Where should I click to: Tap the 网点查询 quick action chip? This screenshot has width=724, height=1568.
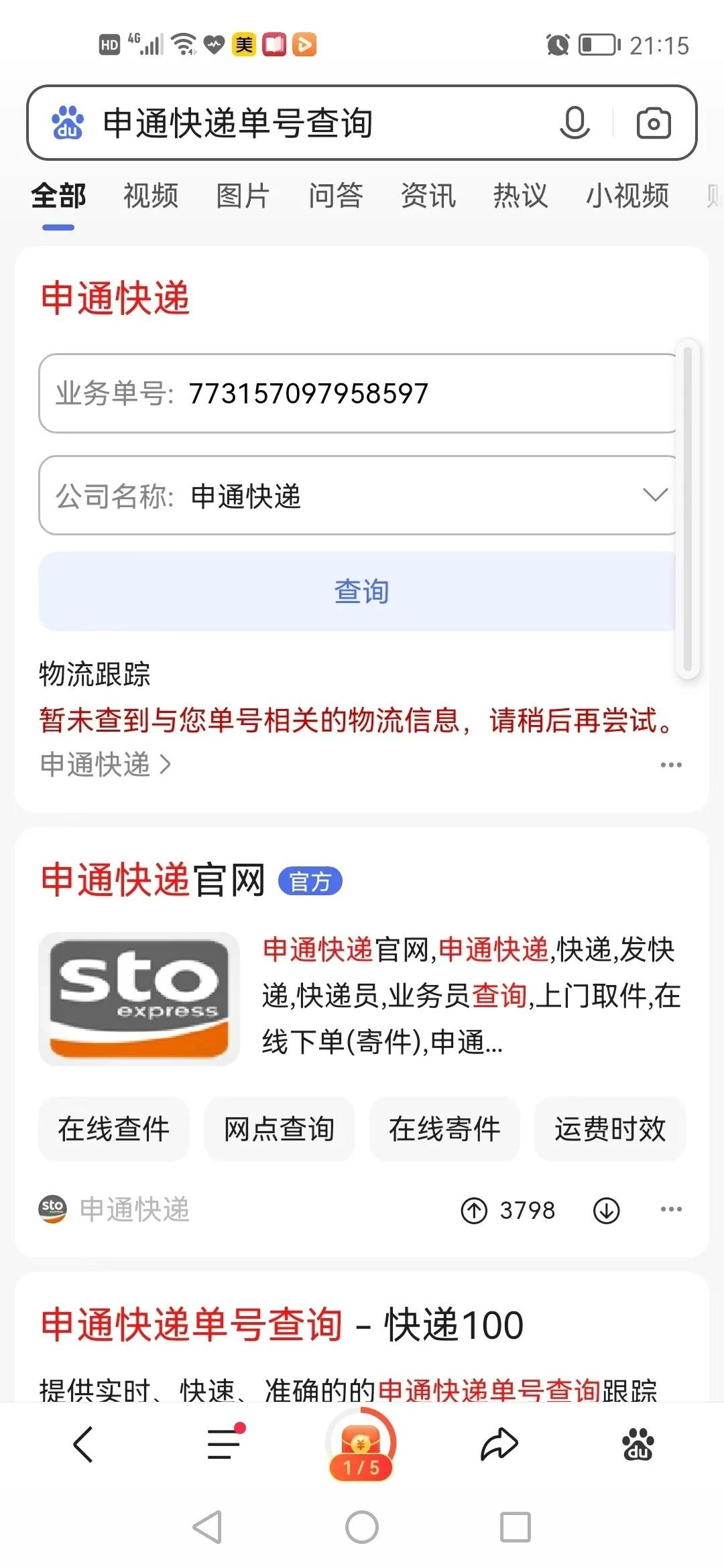click(x=278, y=1129)
